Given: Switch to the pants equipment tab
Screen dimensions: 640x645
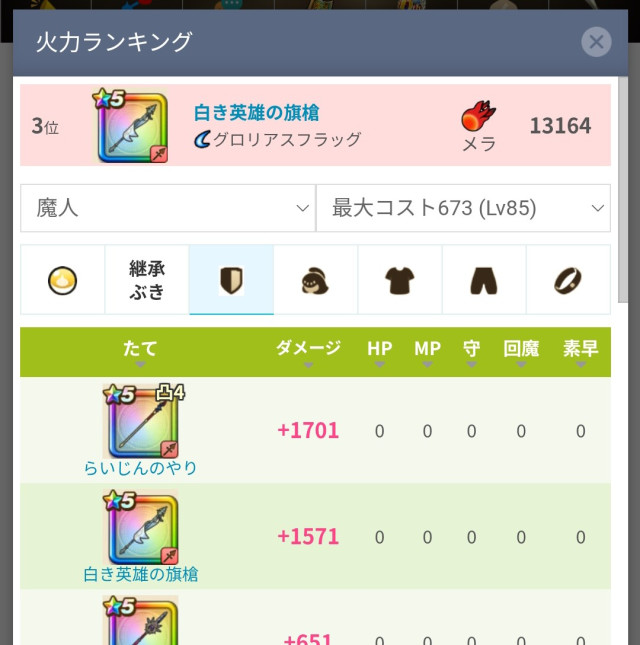Looking at the screenshot, I should [x=484, y=281].
